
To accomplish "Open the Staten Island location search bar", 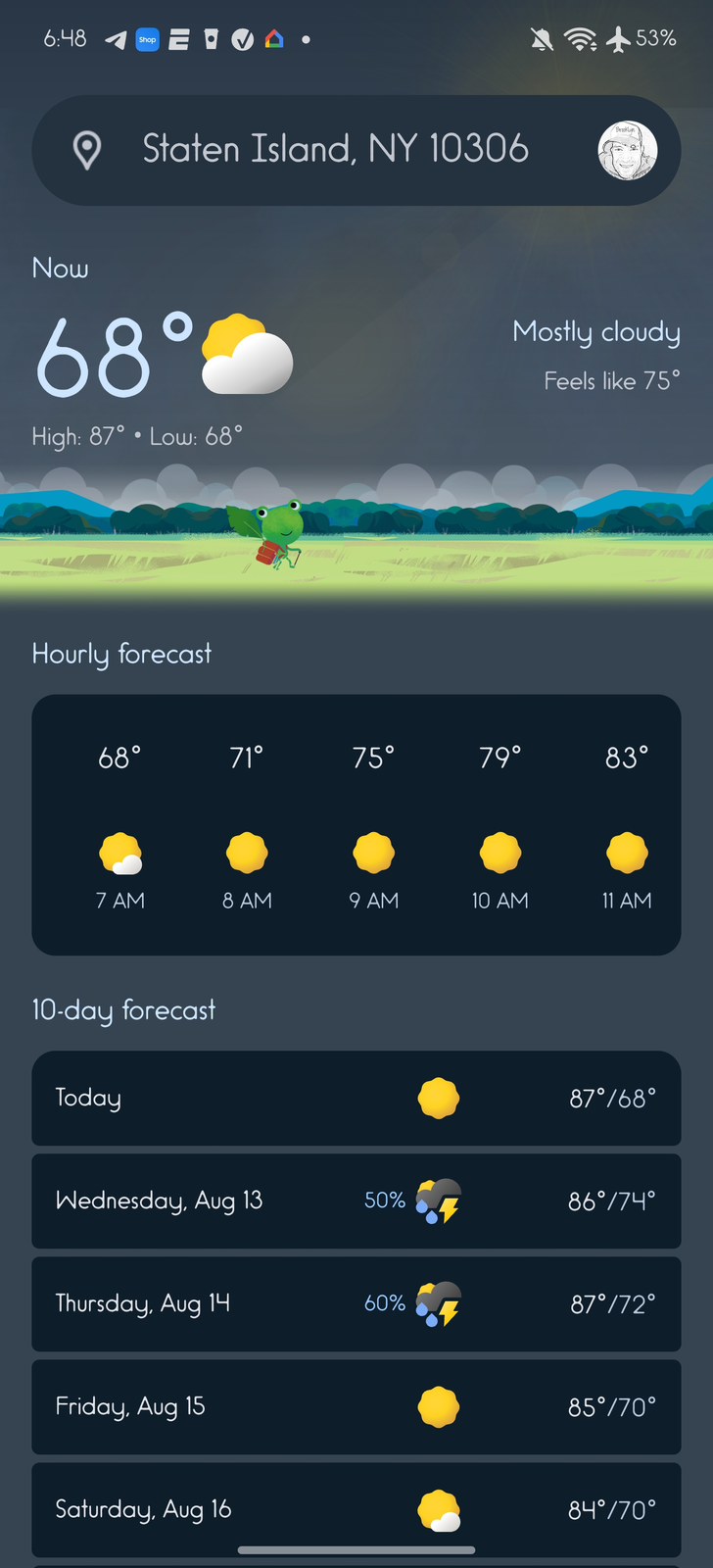I will pyautogui.click(x=335, y=150).
